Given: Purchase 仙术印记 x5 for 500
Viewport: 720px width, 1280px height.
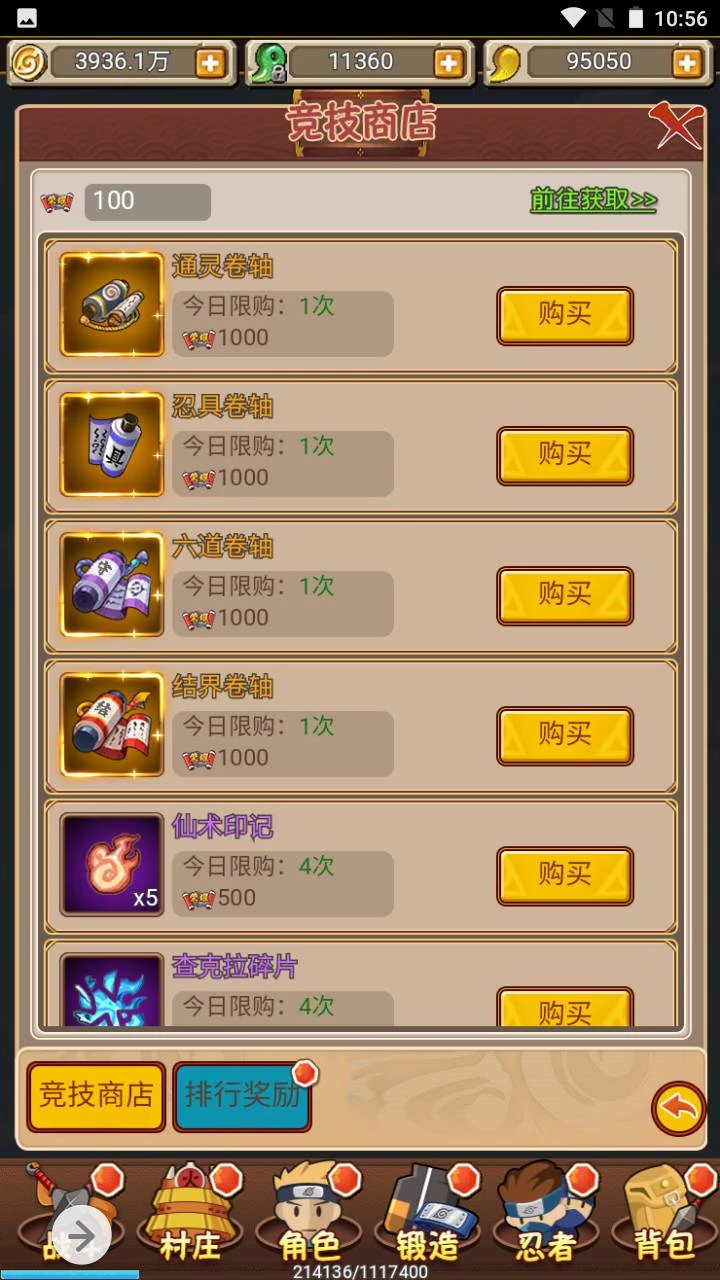Looking at the screenshot, I should [565, 875].
